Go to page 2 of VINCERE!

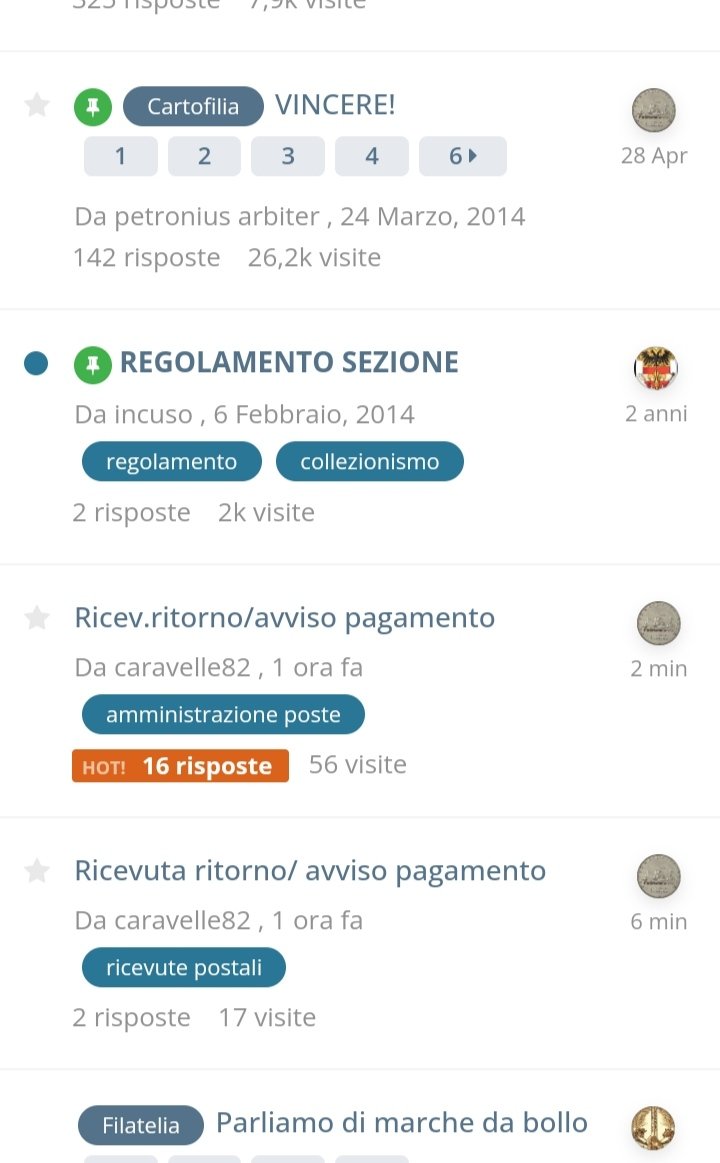[x=204, y=156]
